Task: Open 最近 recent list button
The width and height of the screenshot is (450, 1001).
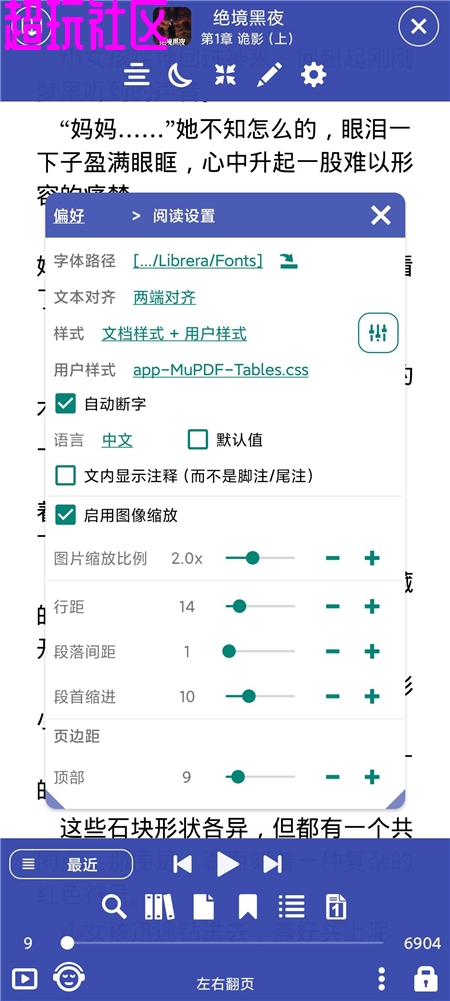Action: (71, 864)
